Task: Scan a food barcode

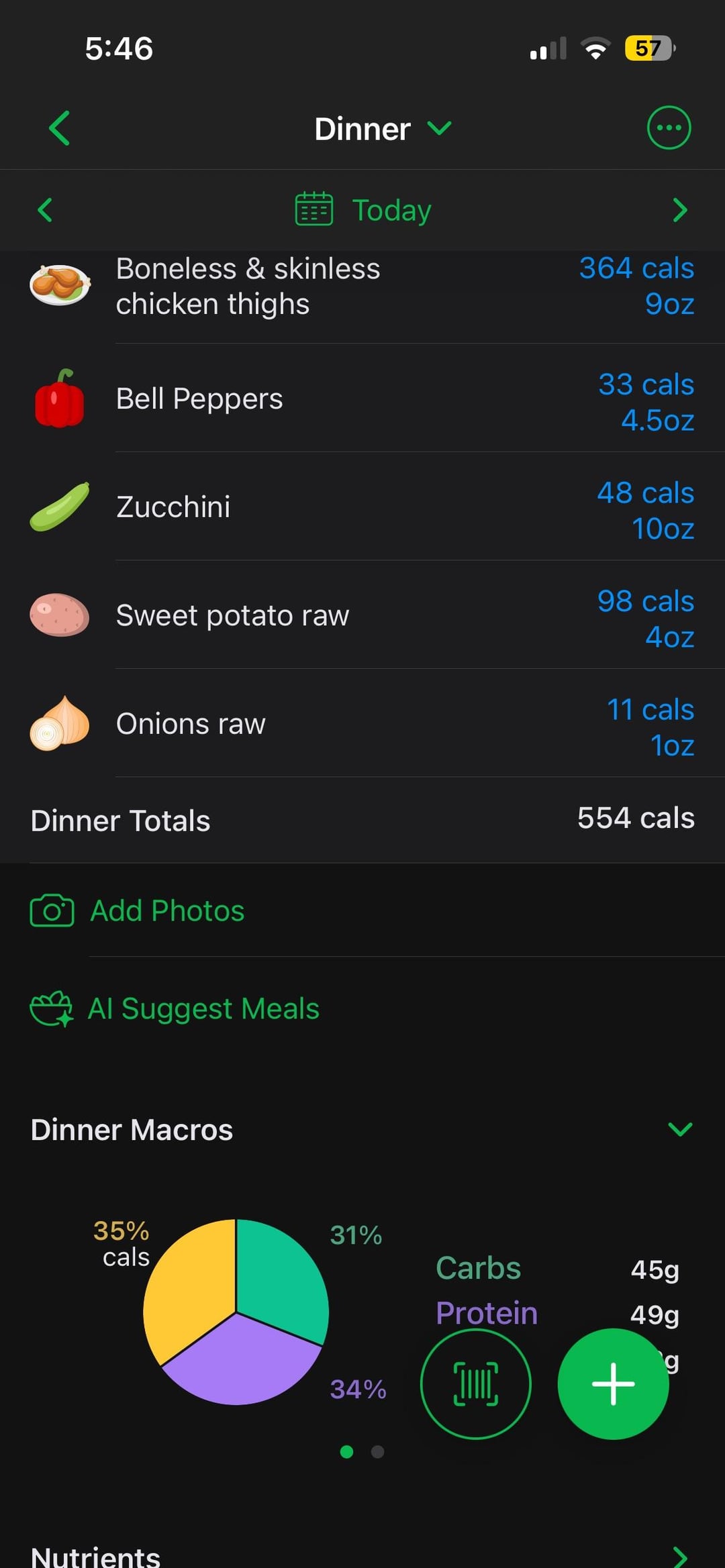Action: (475, 1383)
